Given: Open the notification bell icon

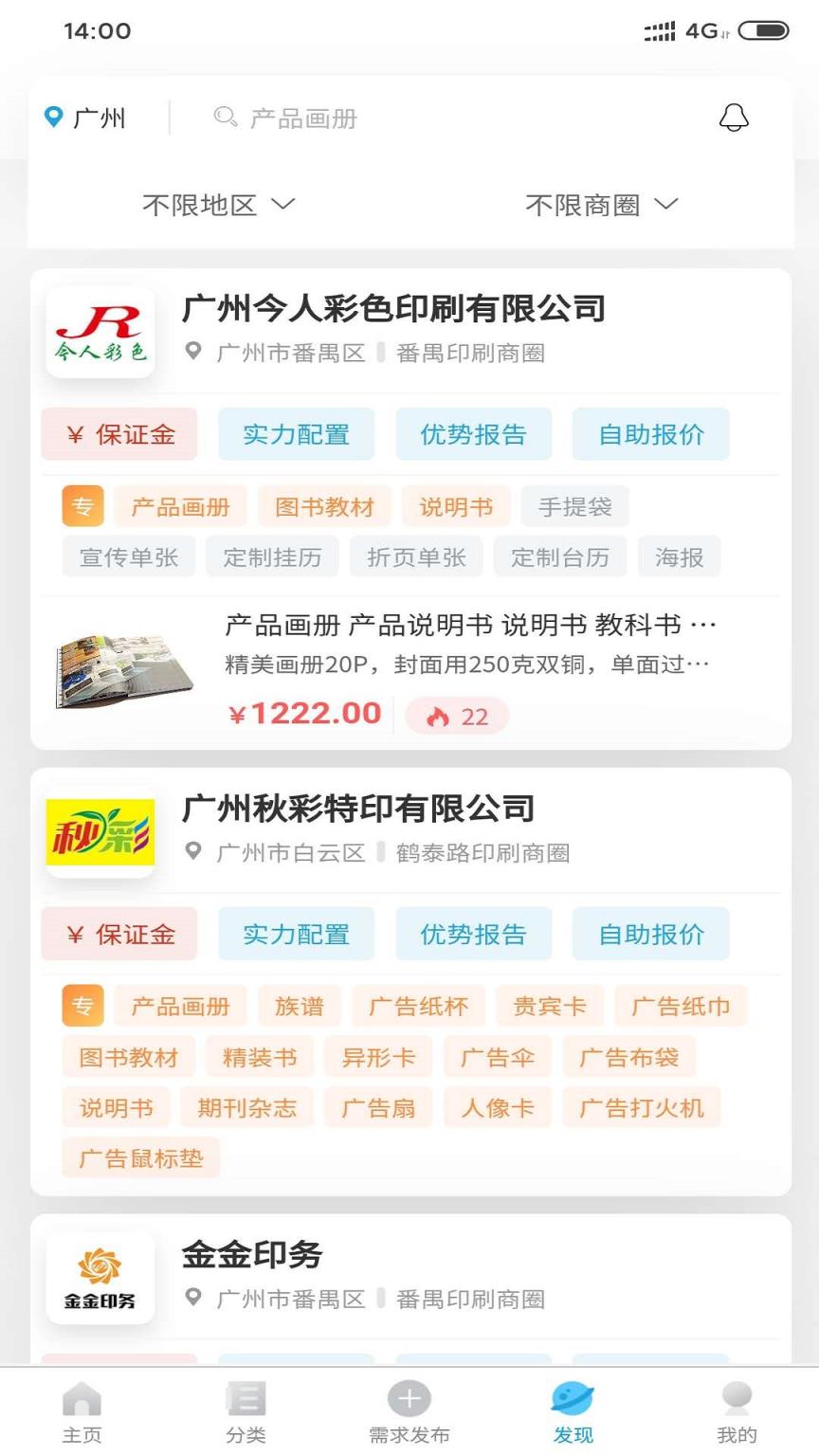Looking at the screenshot, I should 735,118.
